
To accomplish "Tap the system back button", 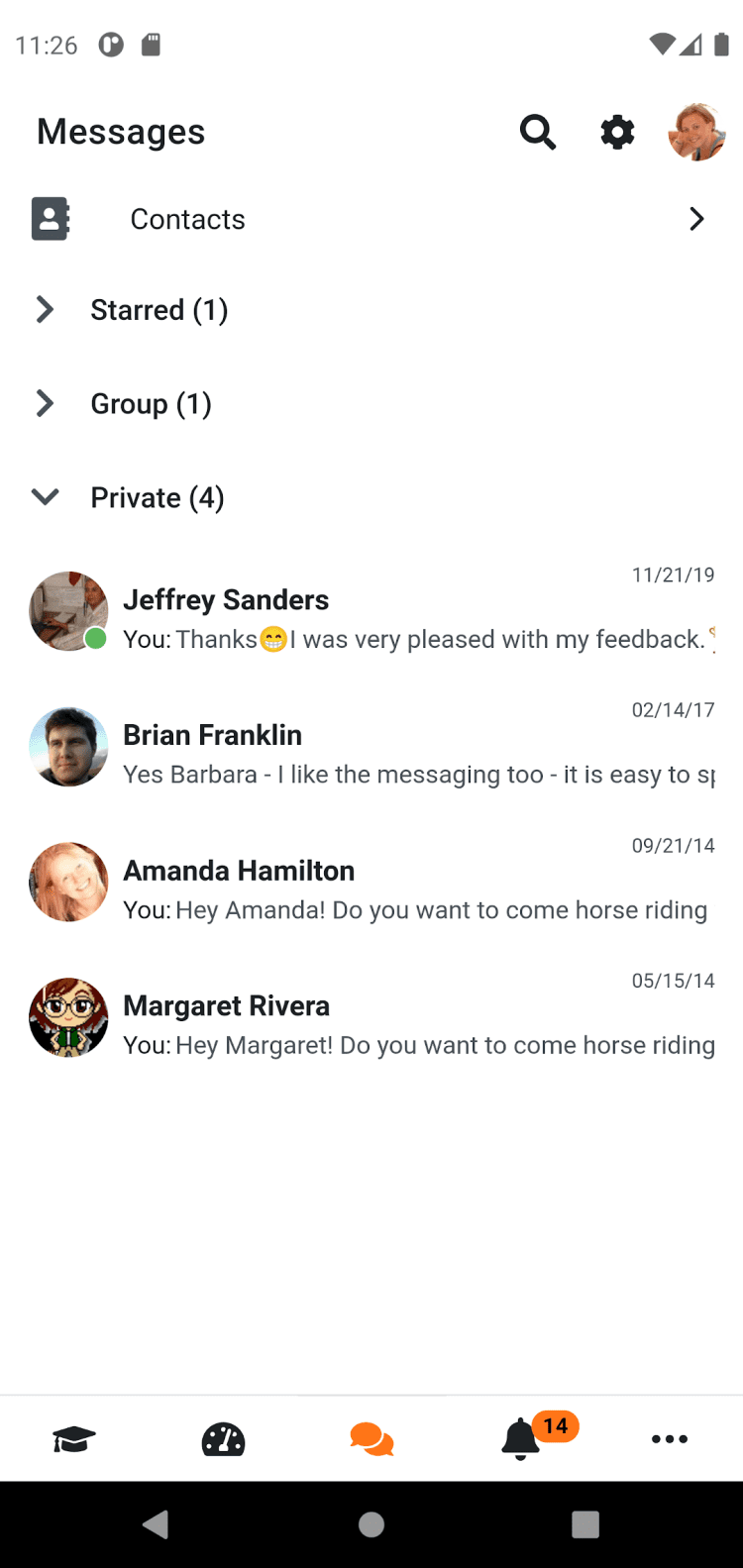I will tap(156, 1524).
